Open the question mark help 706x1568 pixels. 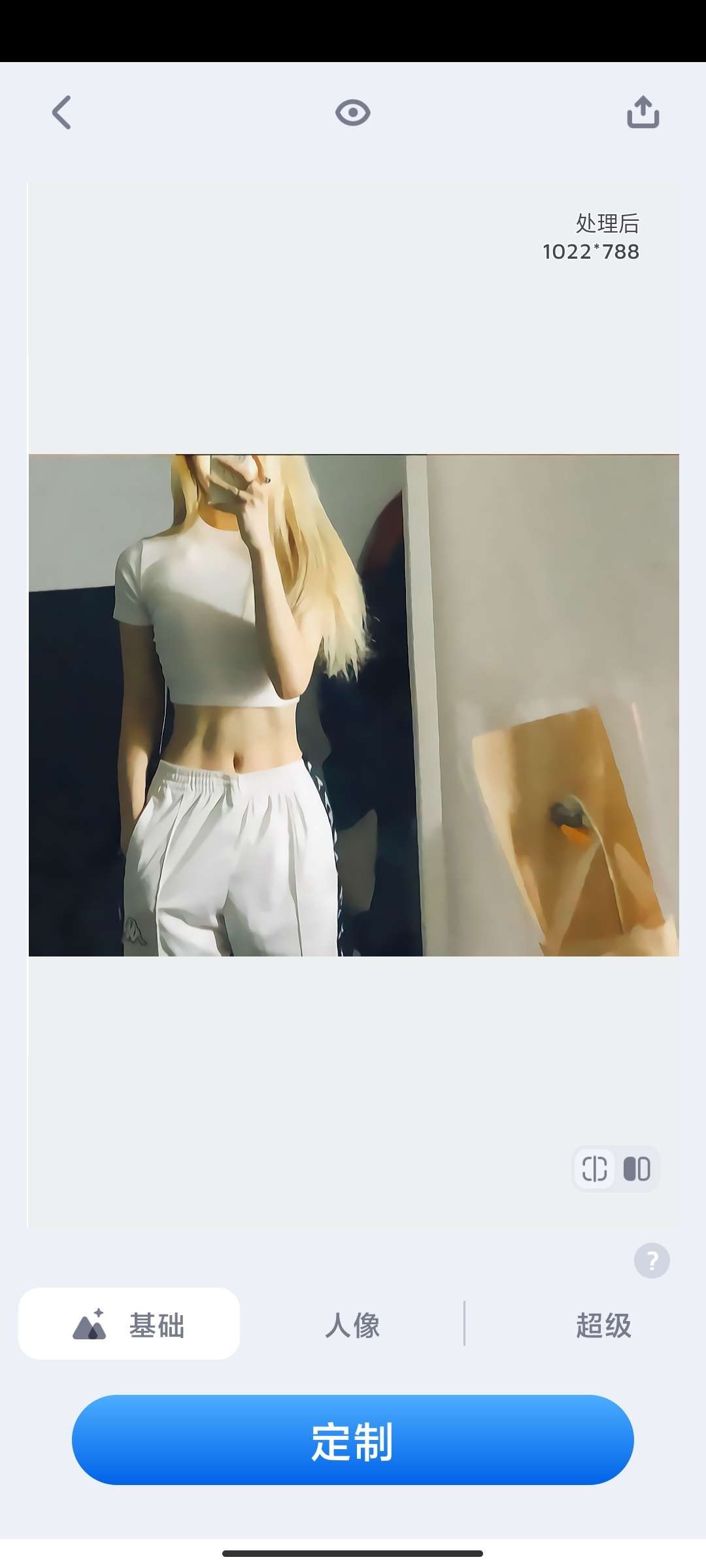(652, 1260)
